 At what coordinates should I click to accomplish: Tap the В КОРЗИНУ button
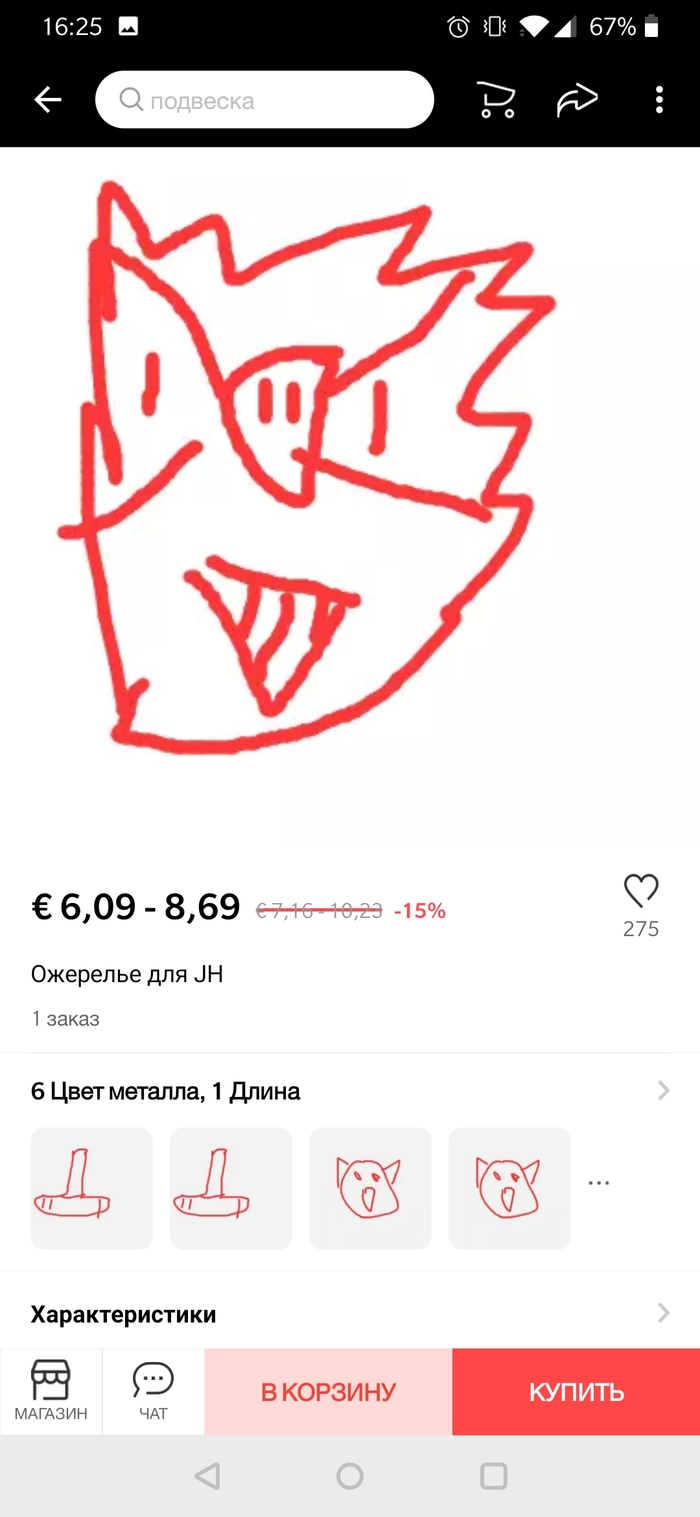pos(328,1392)
